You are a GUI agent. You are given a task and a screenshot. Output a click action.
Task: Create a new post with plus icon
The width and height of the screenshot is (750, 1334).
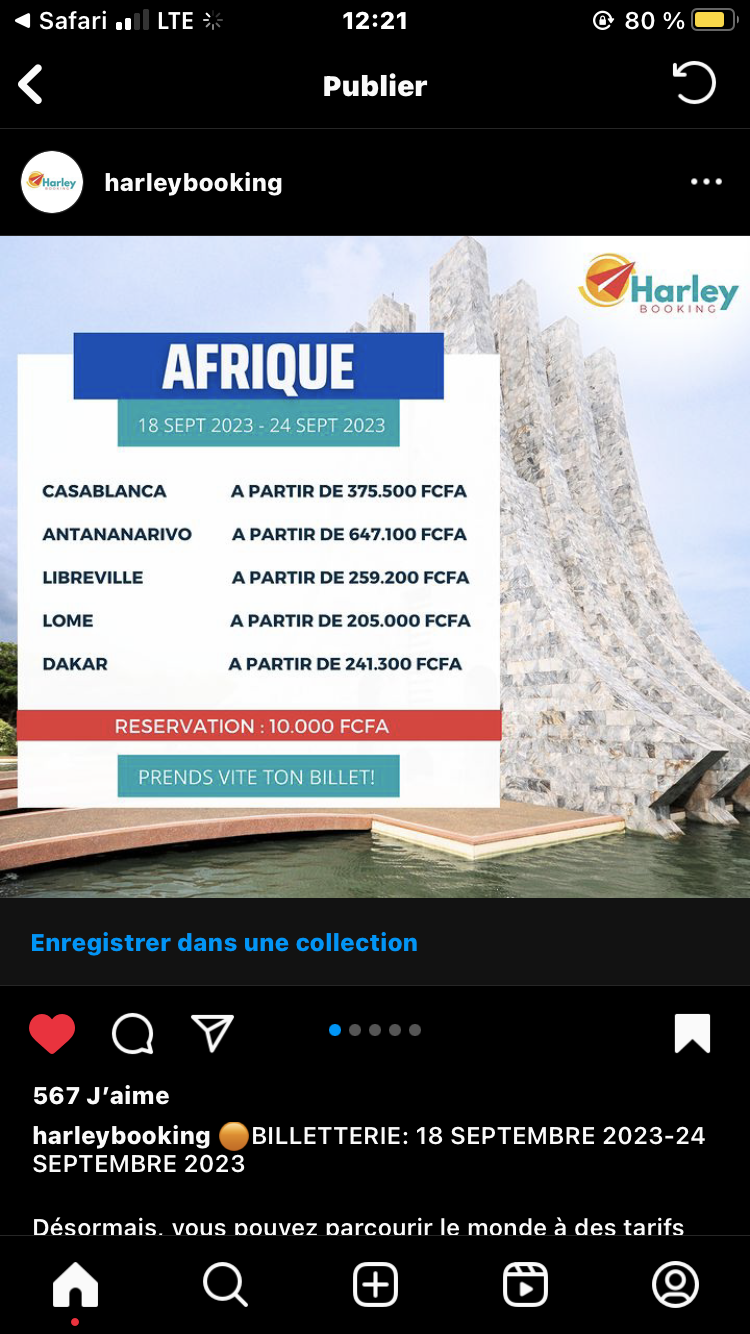tap(375, 1285)
